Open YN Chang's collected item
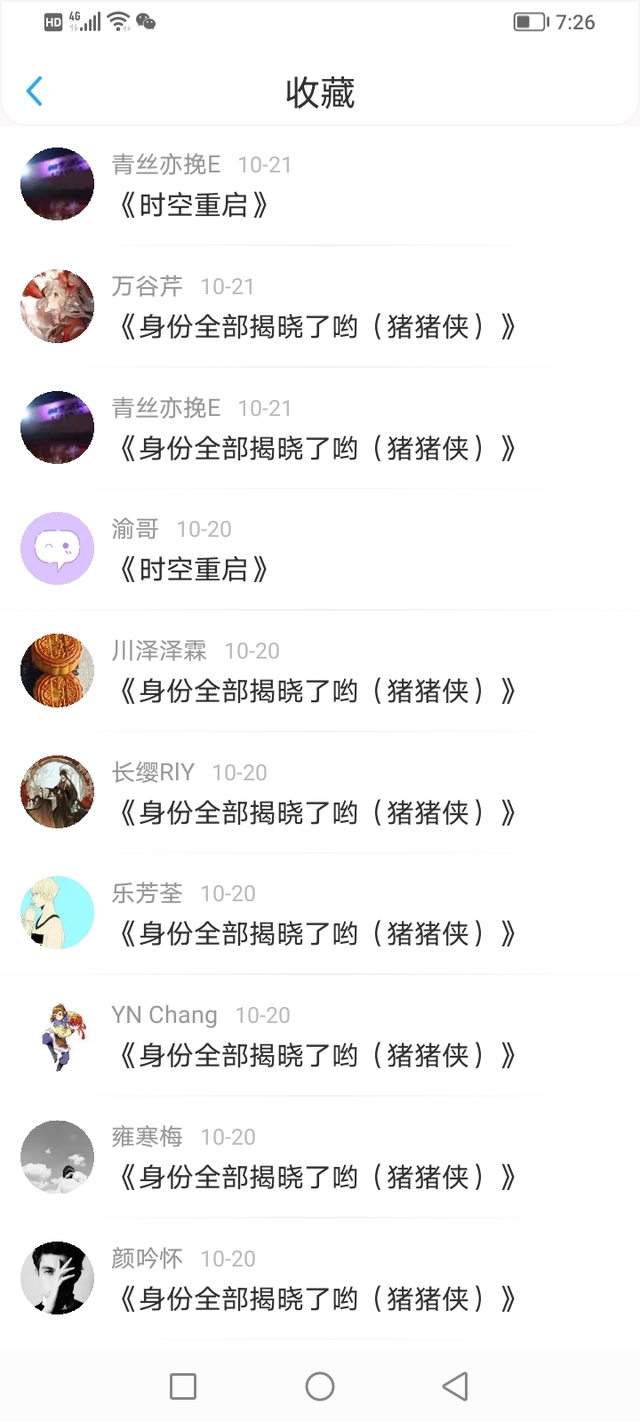 coord(316,1054)
